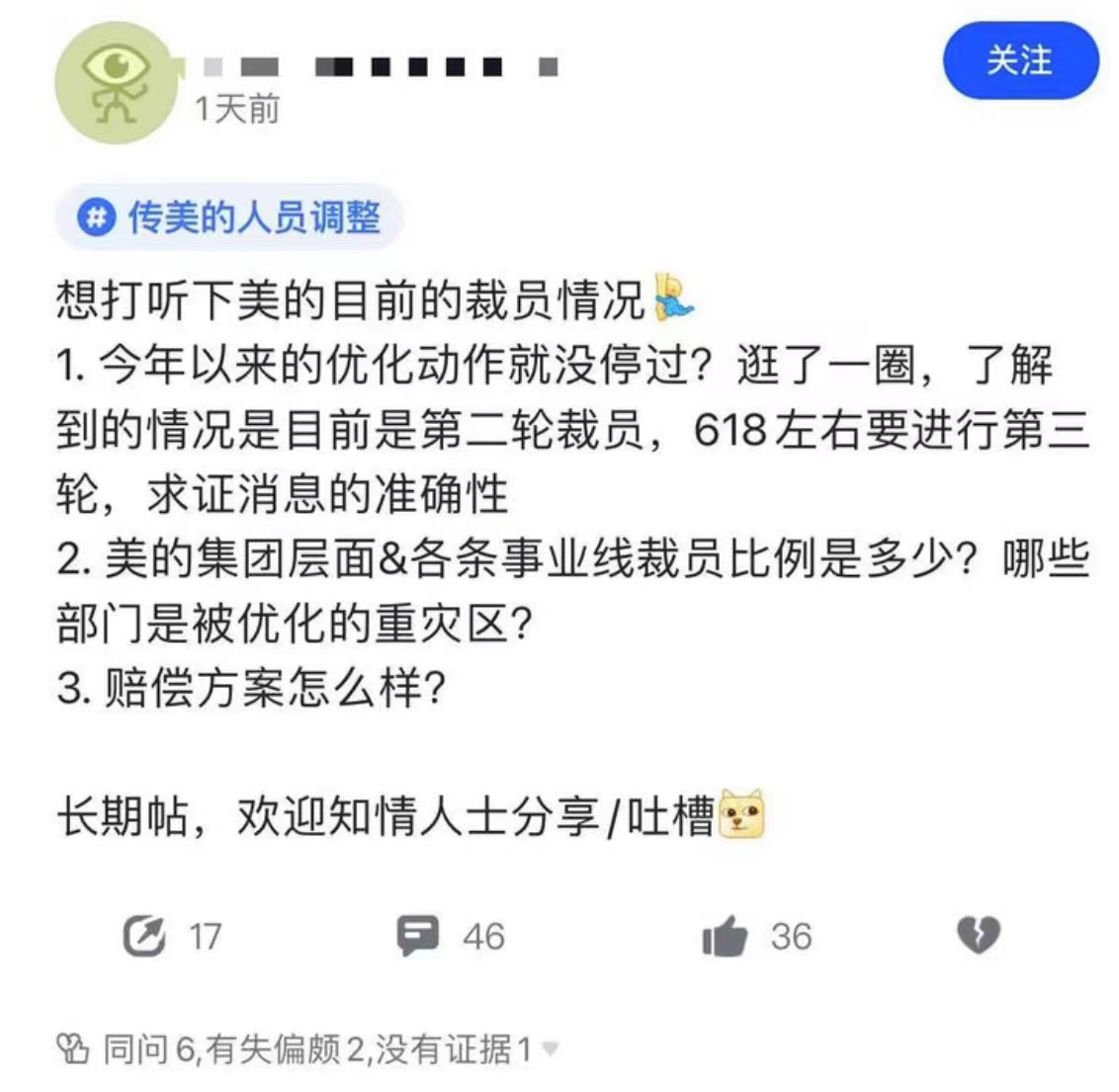Tap the broken heart dislike icon
The height and width of the screenshot is (1092, 1119).
point(979,935)
